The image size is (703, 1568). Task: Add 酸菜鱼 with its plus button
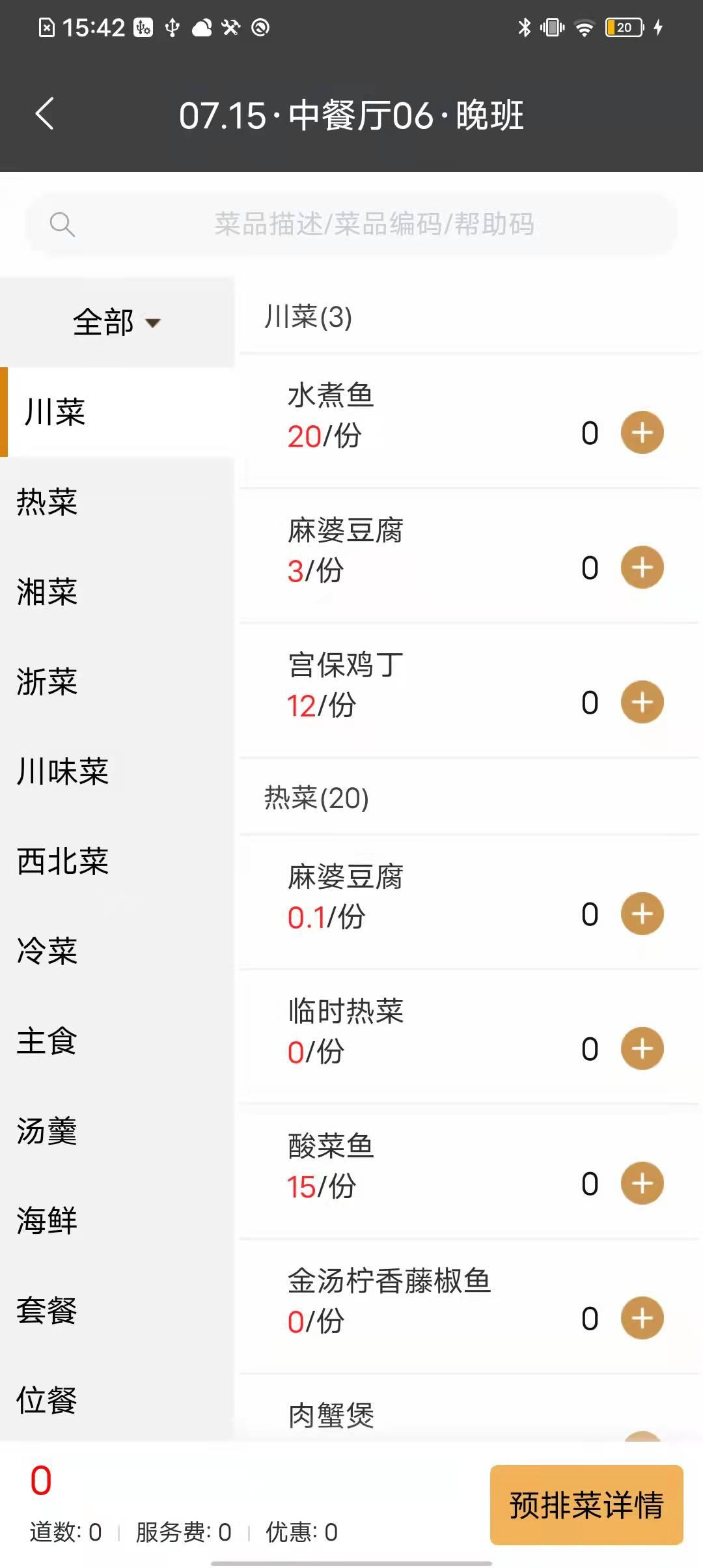coord(642,1183)
